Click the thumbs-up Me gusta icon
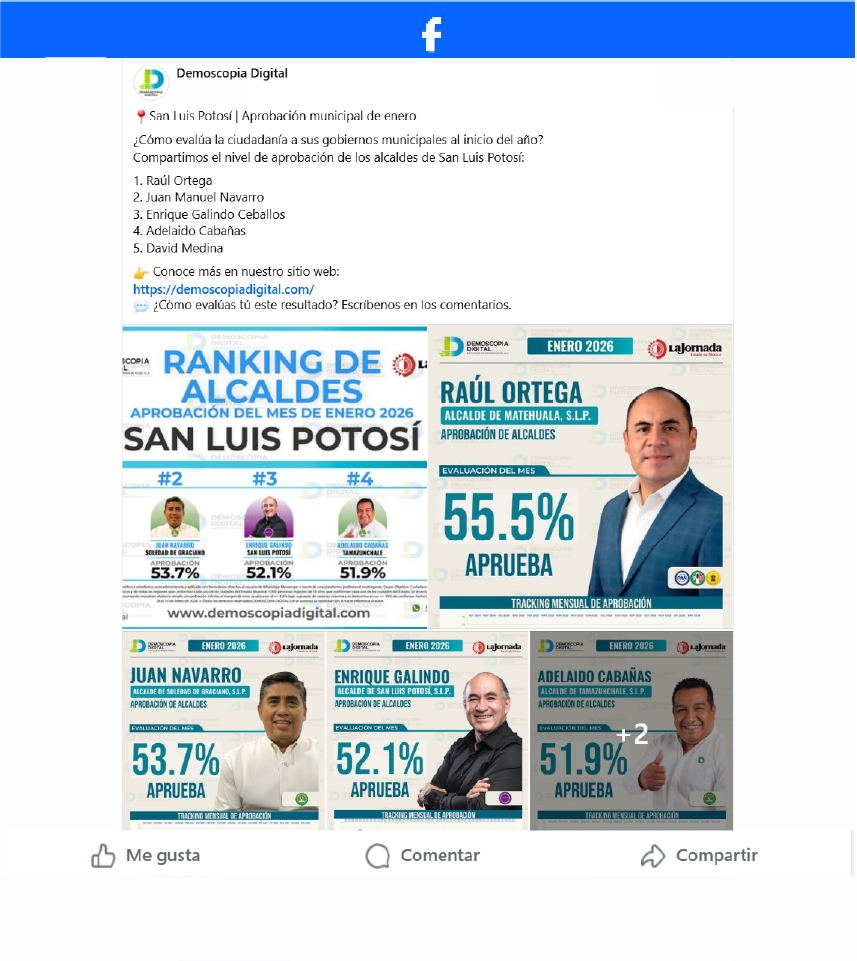Screen dimensions: 857x961 pos(104,856)
